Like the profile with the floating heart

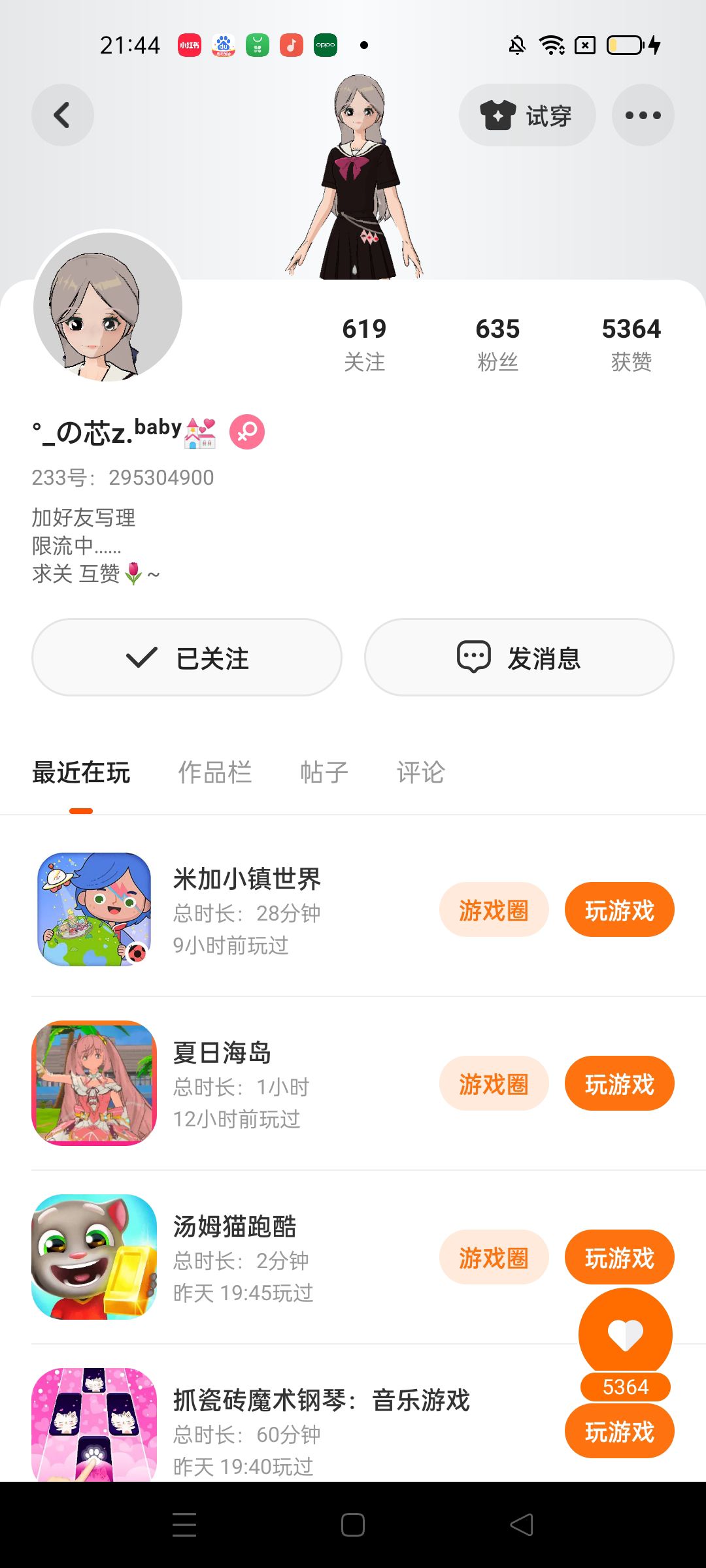(626, 1334)
